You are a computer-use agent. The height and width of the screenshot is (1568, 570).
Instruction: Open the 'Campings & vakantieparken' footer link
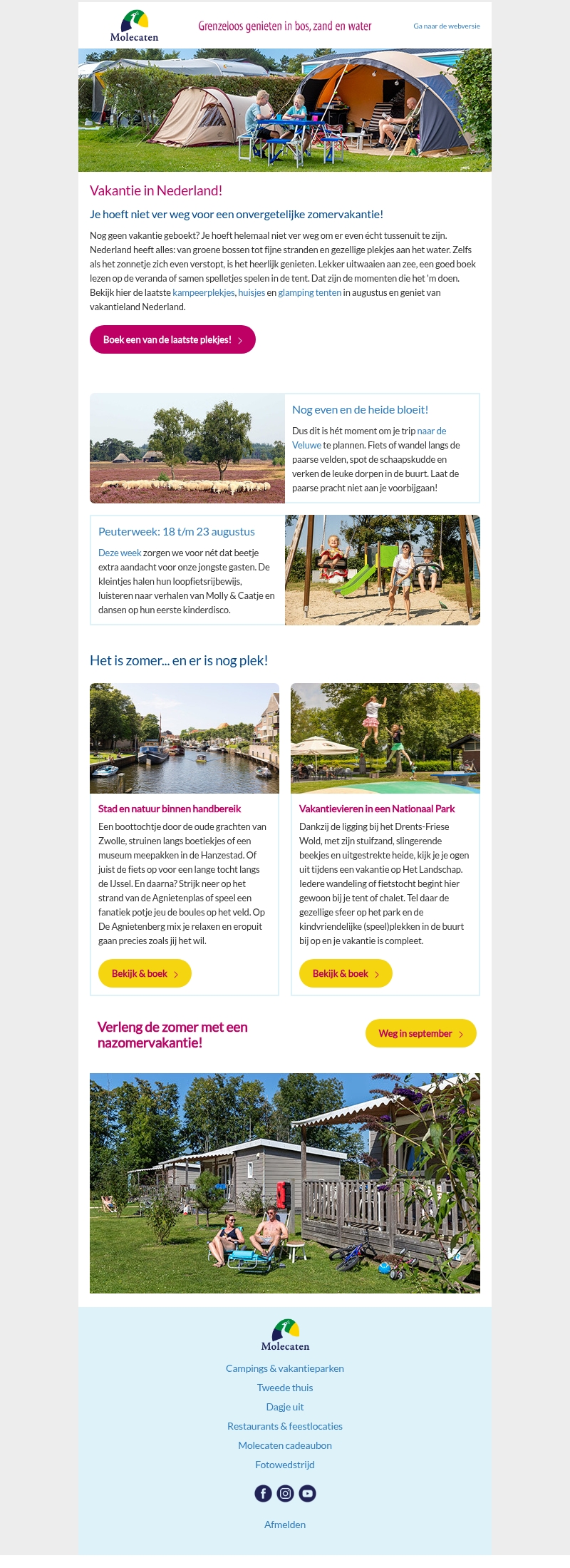[285, 1369]
